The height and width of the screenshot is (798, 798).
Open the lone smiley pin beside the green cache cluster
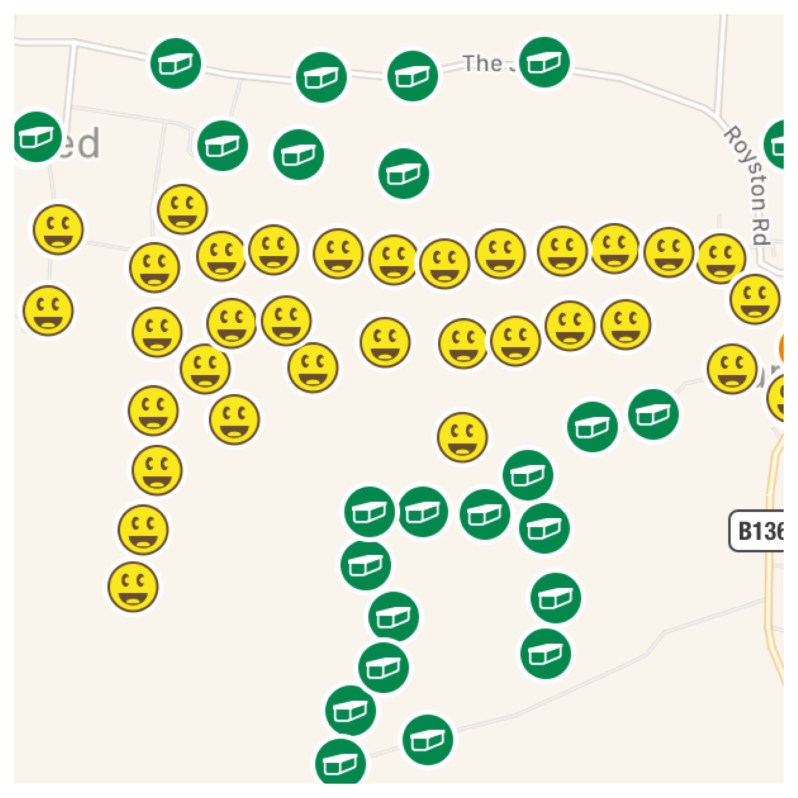click(462, 436)
